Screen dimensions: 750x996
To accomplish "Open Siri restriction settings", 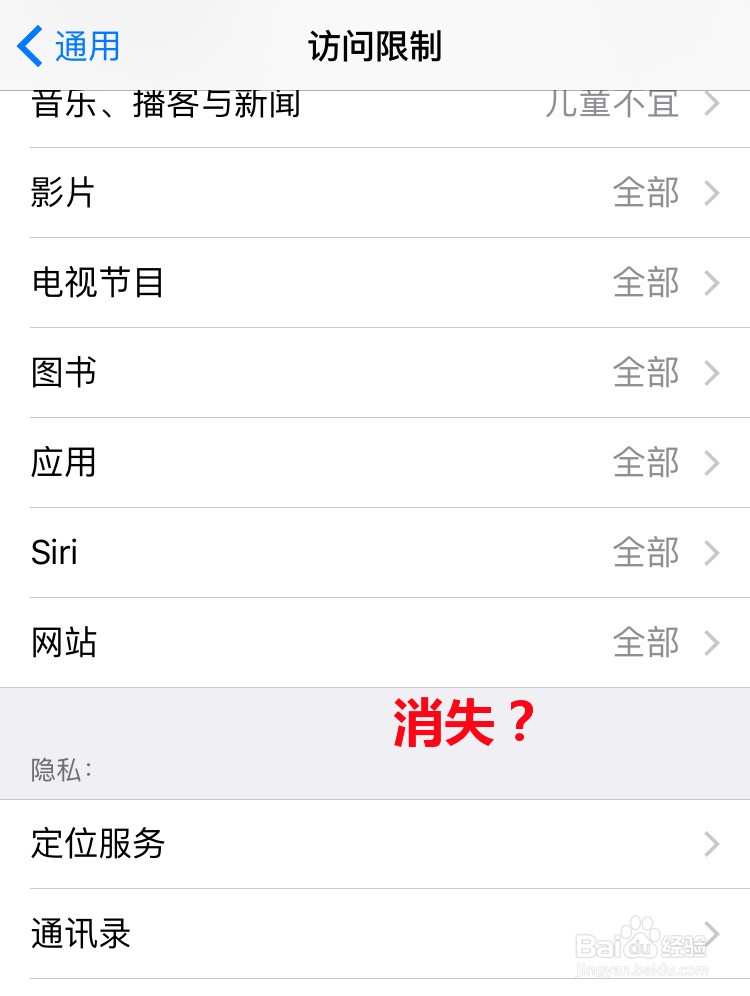I will 375,553.
